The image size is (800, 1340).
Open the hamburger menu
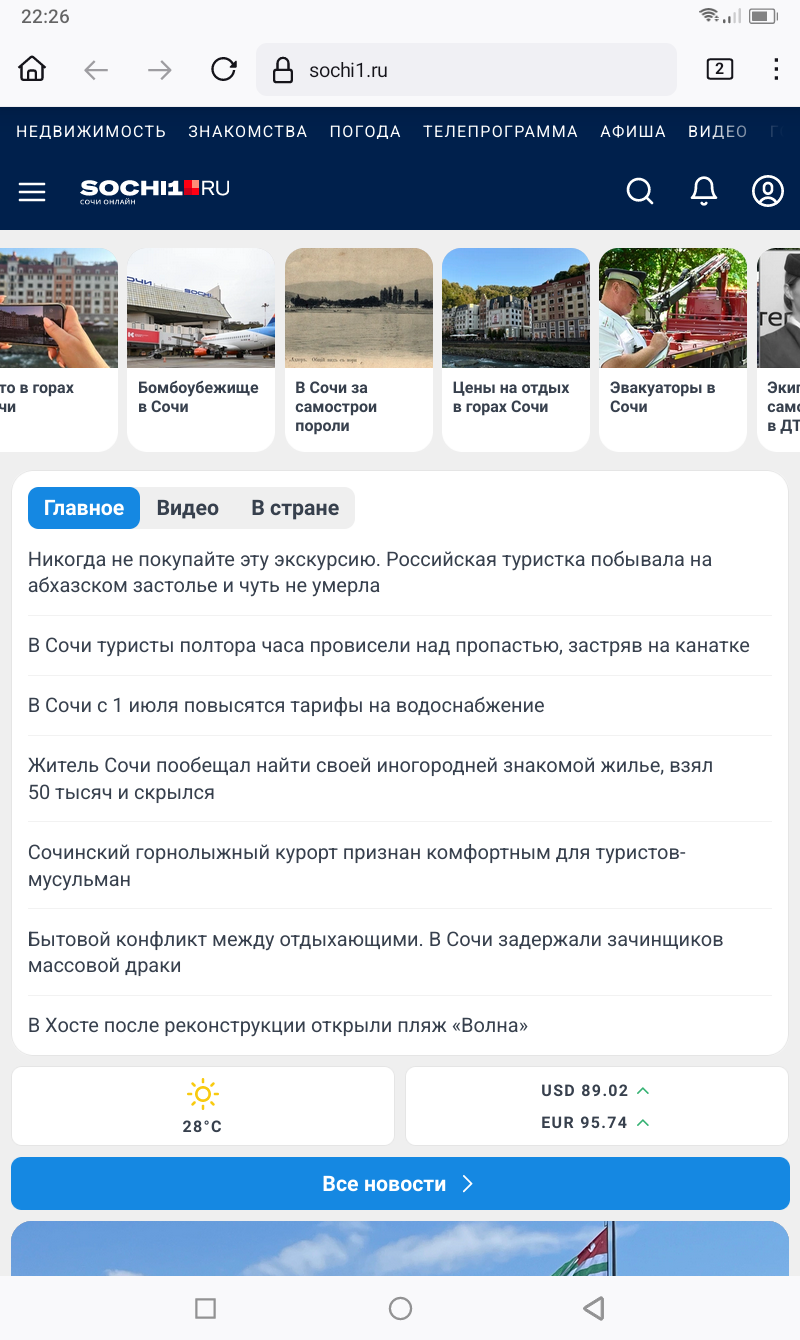[x=32, y=191]
